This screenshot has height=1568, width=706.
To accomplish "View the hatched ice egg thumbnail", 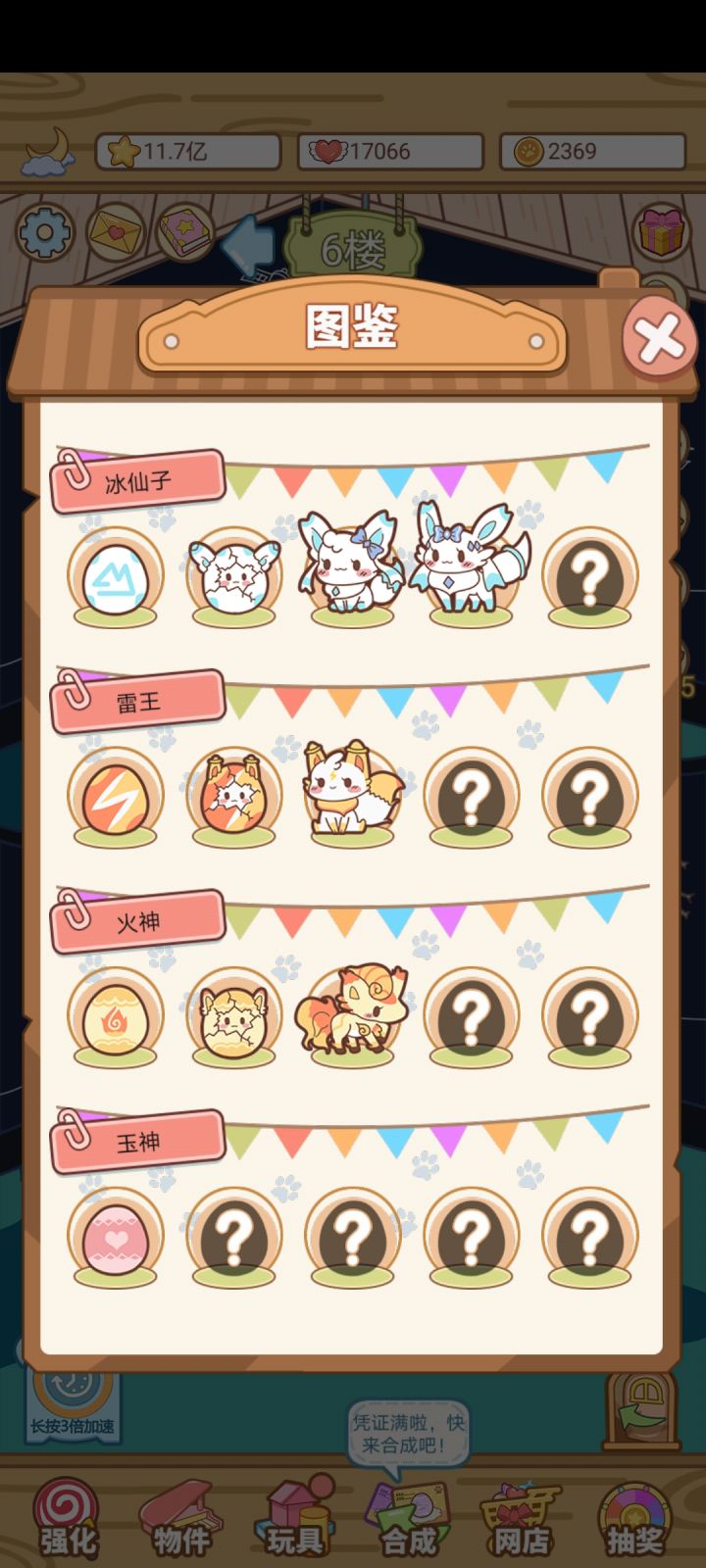I will pyautogui.click(x=232, y=575).
